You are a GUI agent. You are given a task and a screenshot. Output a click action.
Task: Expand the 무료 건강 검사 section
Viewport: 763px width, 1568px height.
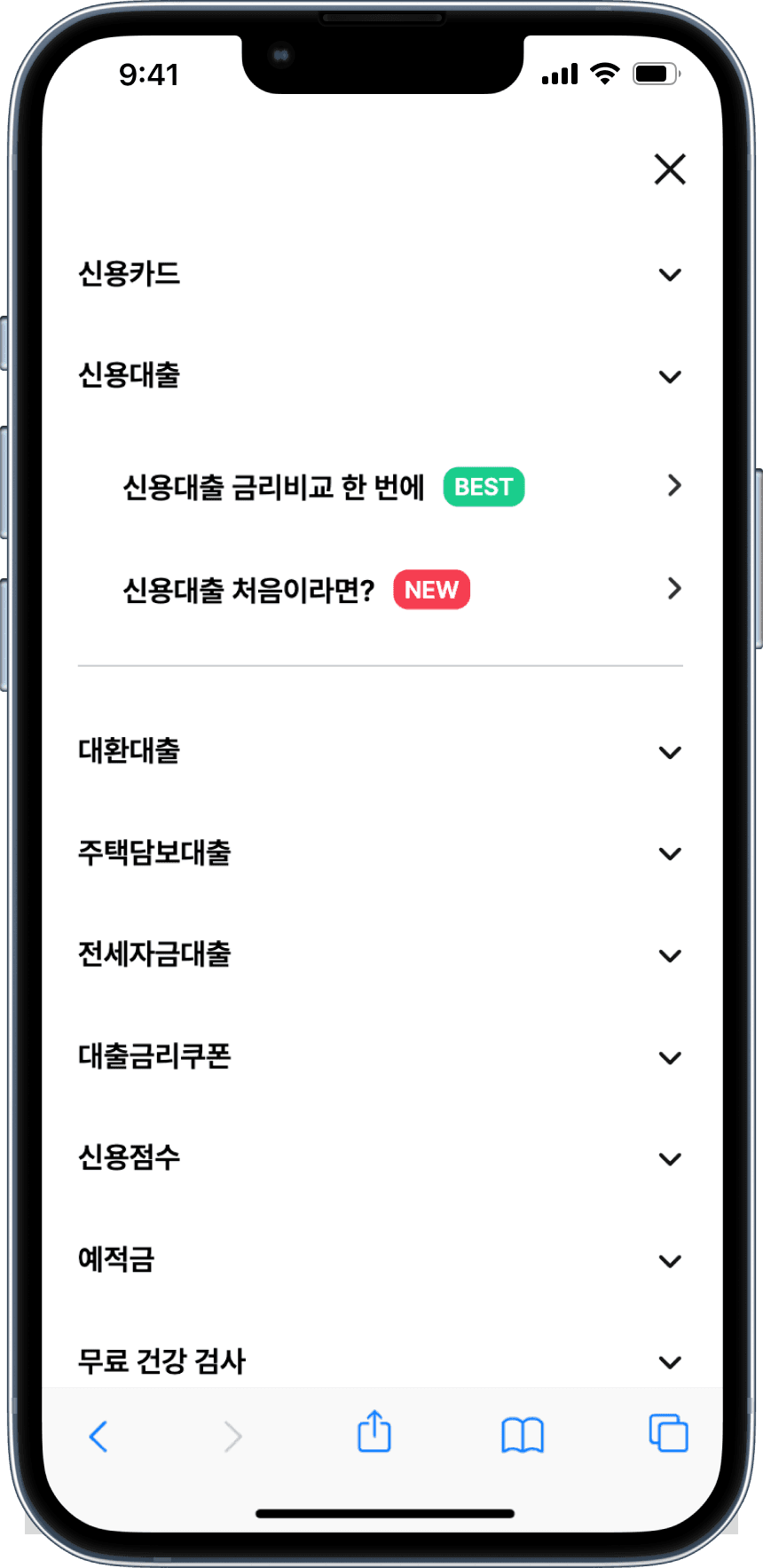(x=670, y=1361)
